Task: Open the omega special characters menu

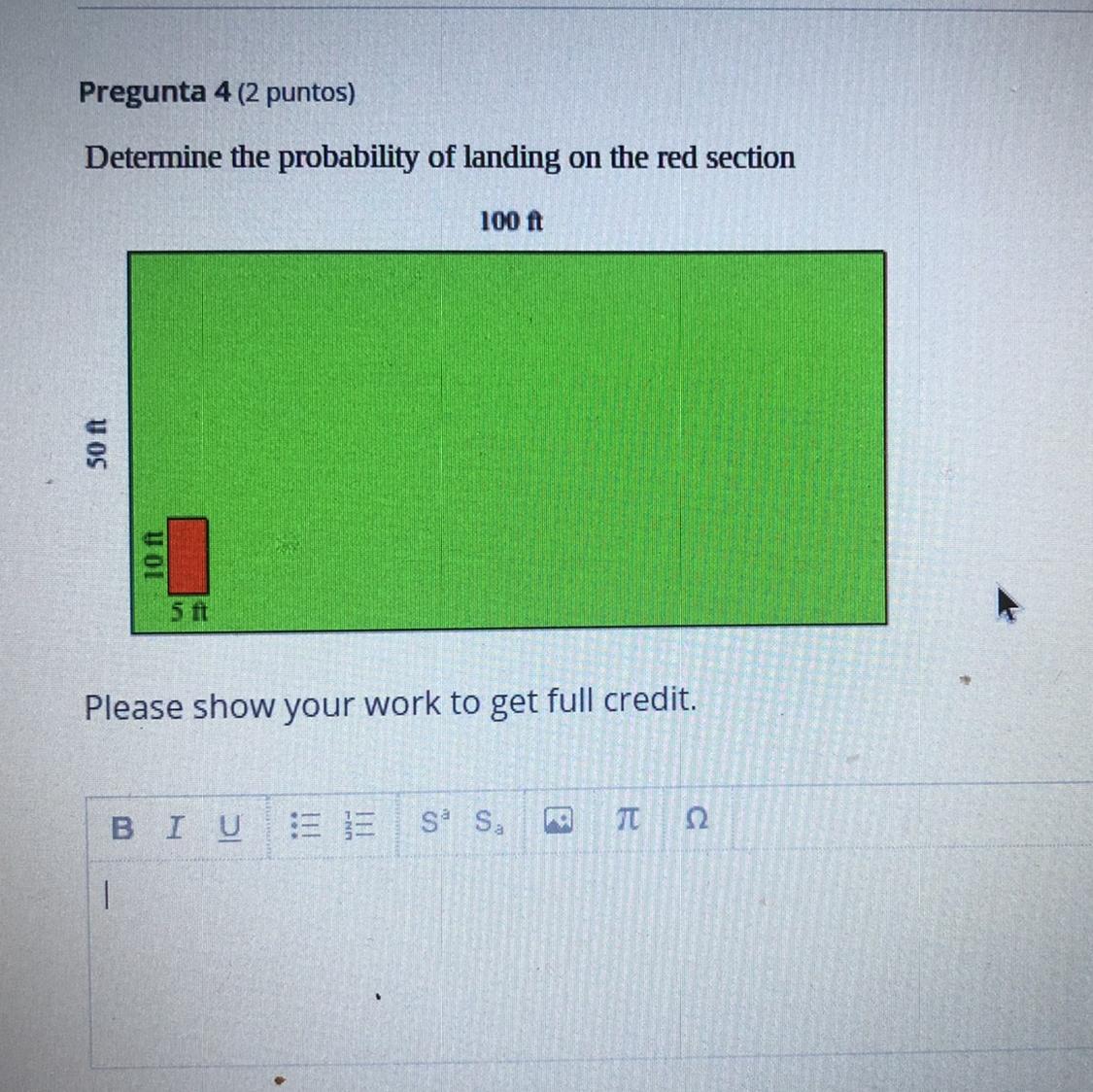Action: point(697,818)
